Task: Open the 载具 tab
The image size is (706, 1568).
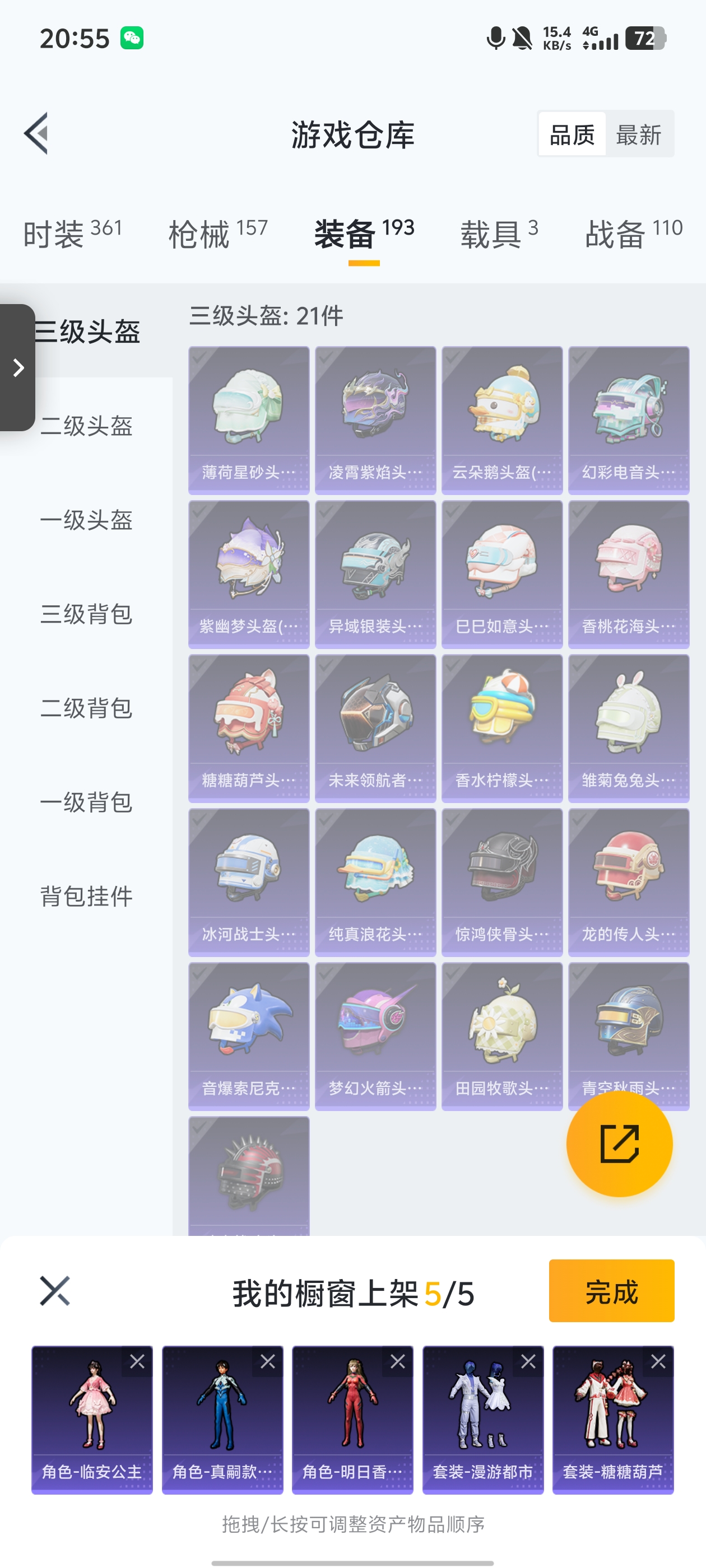Action: point(498,234)
